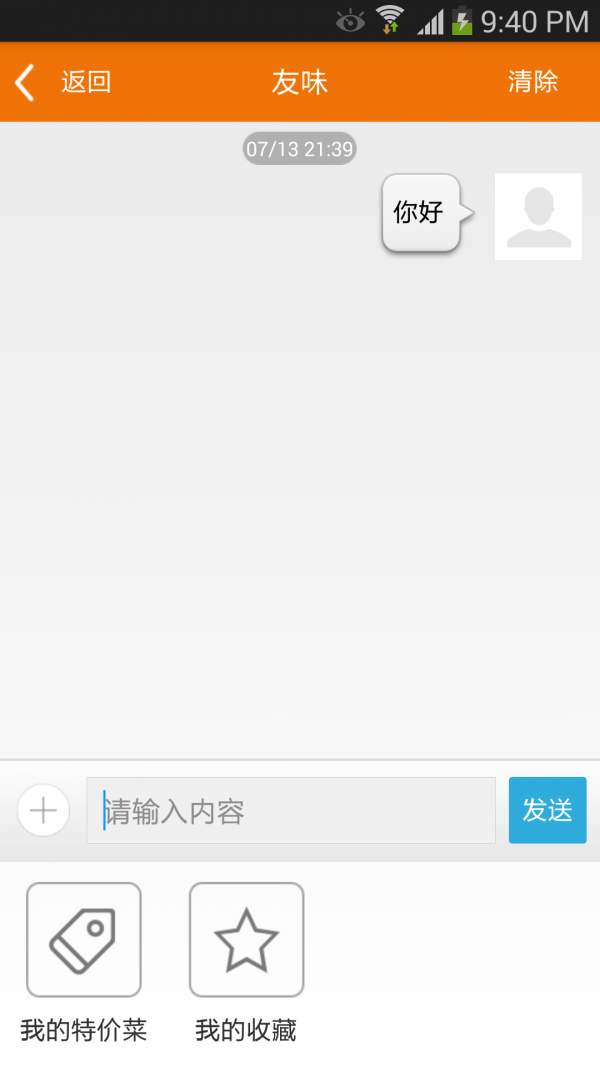Open the sender's profile avatar

(x=538, y=217)
